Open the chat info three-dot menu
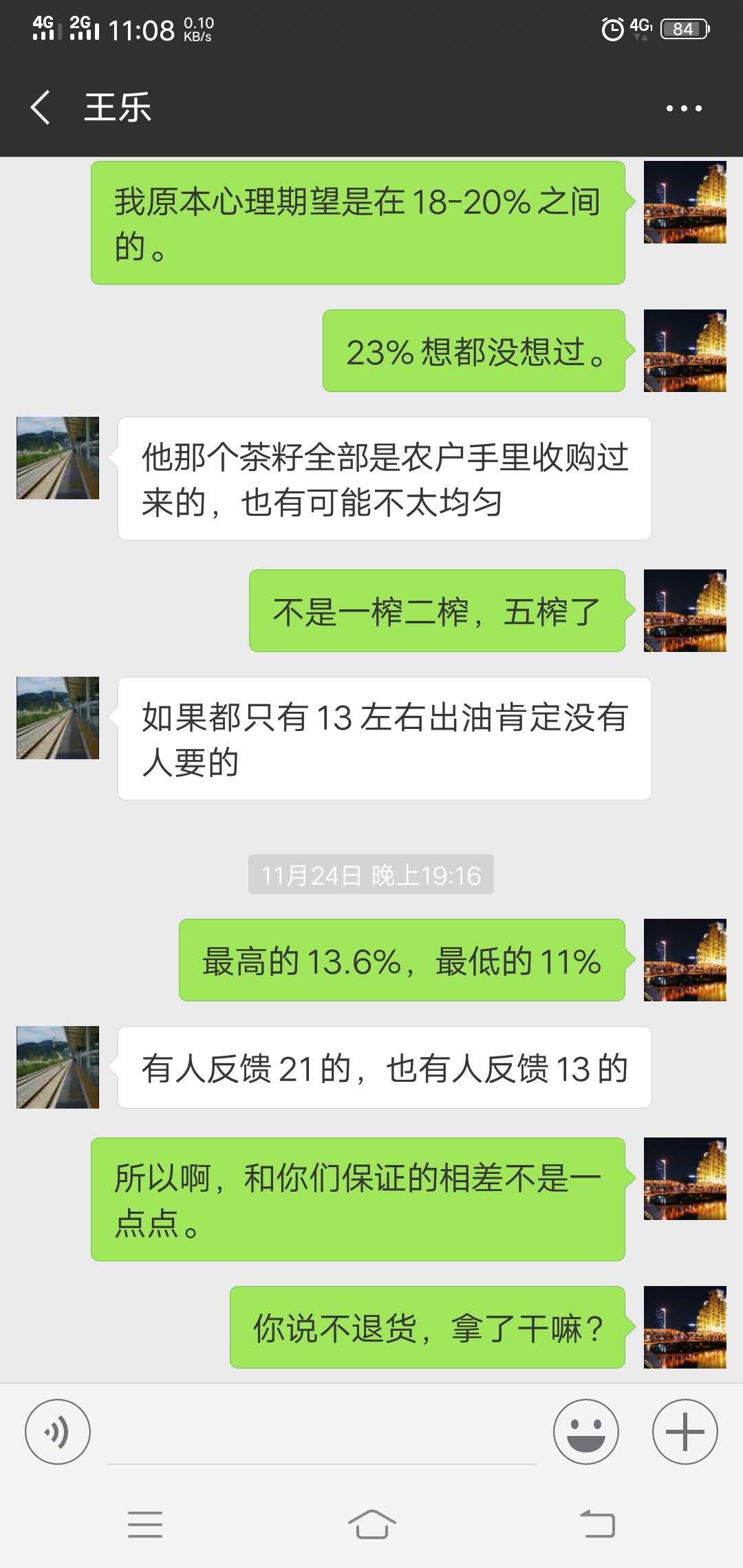Viewport: 743px width, 1568px height. click(x=684, y=108)
